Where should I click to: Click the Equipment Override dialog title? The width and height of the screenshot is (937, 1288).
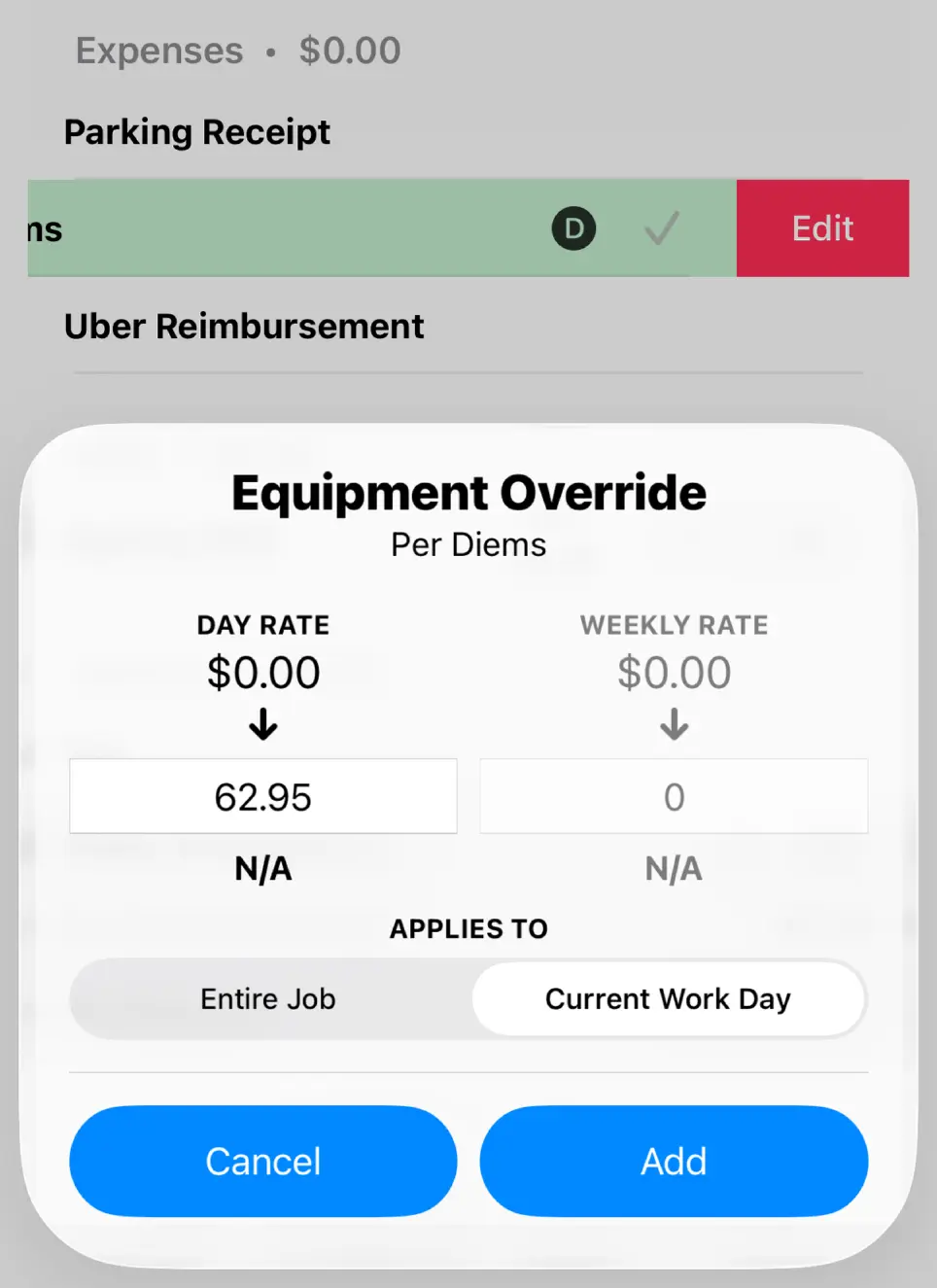468,493
